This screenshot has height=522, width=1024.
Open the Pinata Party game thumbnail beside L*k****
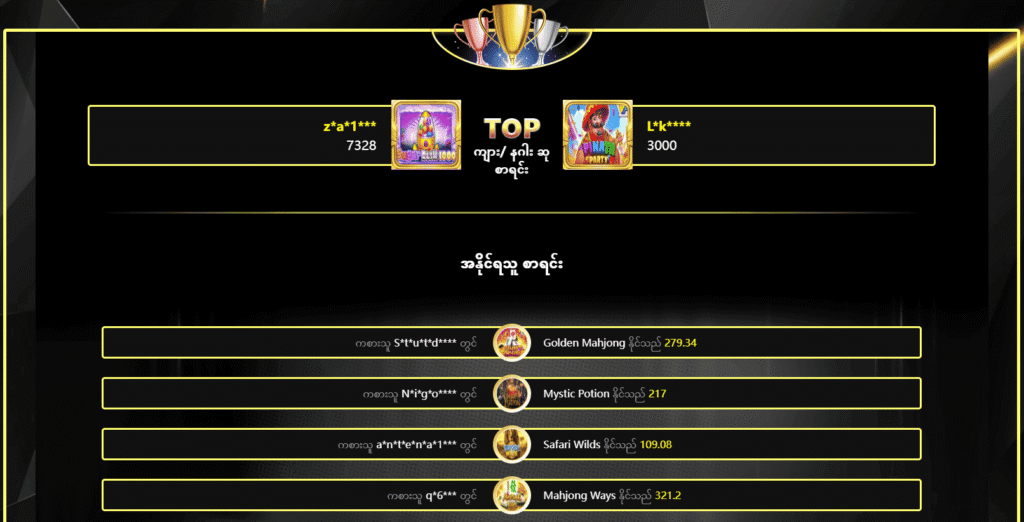[x=598, y=135]
